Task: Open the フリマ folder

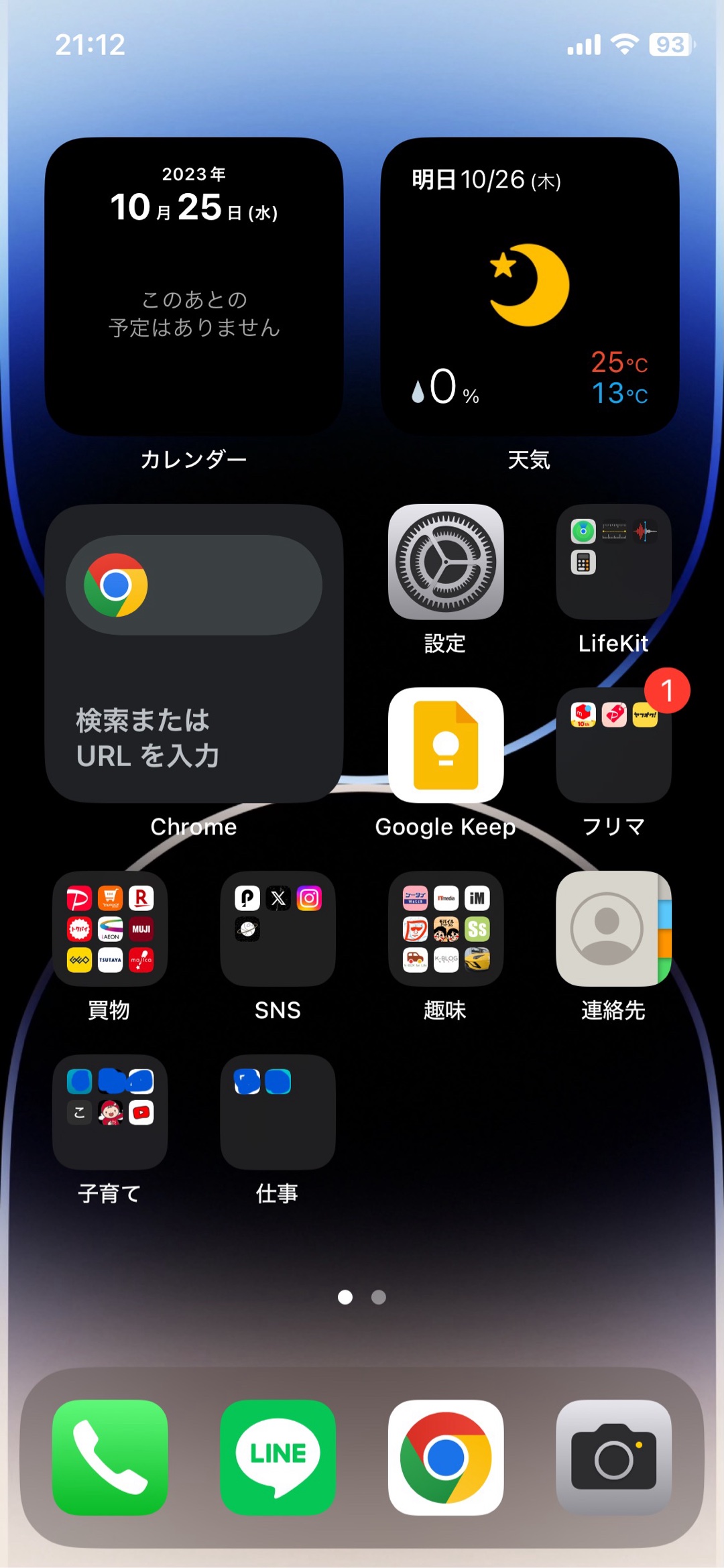Action: 613,745
